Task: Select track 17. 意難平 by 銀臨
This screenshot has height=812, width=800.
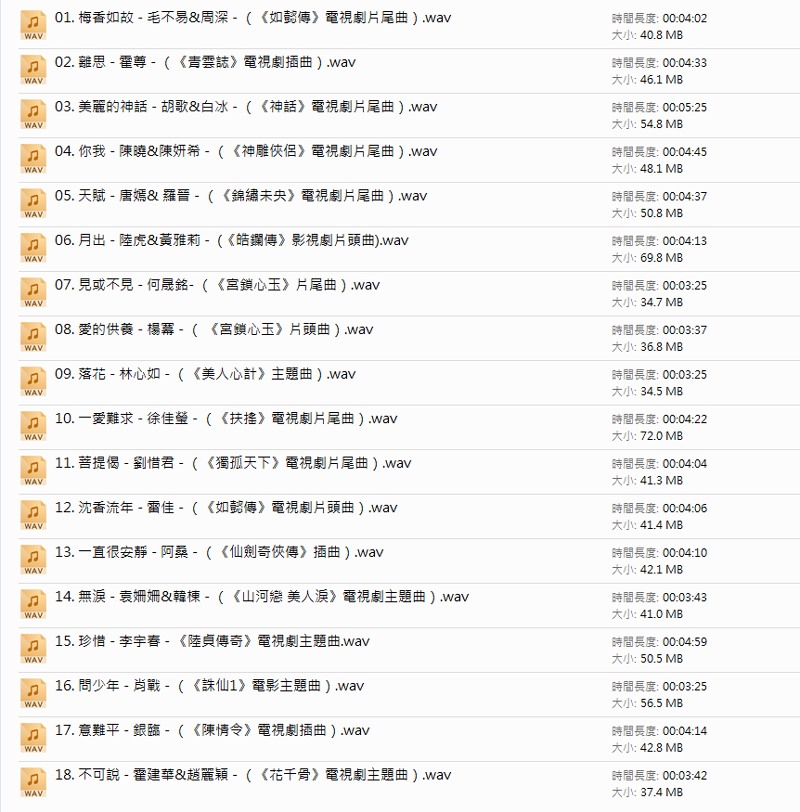Action: coord(212,730)
